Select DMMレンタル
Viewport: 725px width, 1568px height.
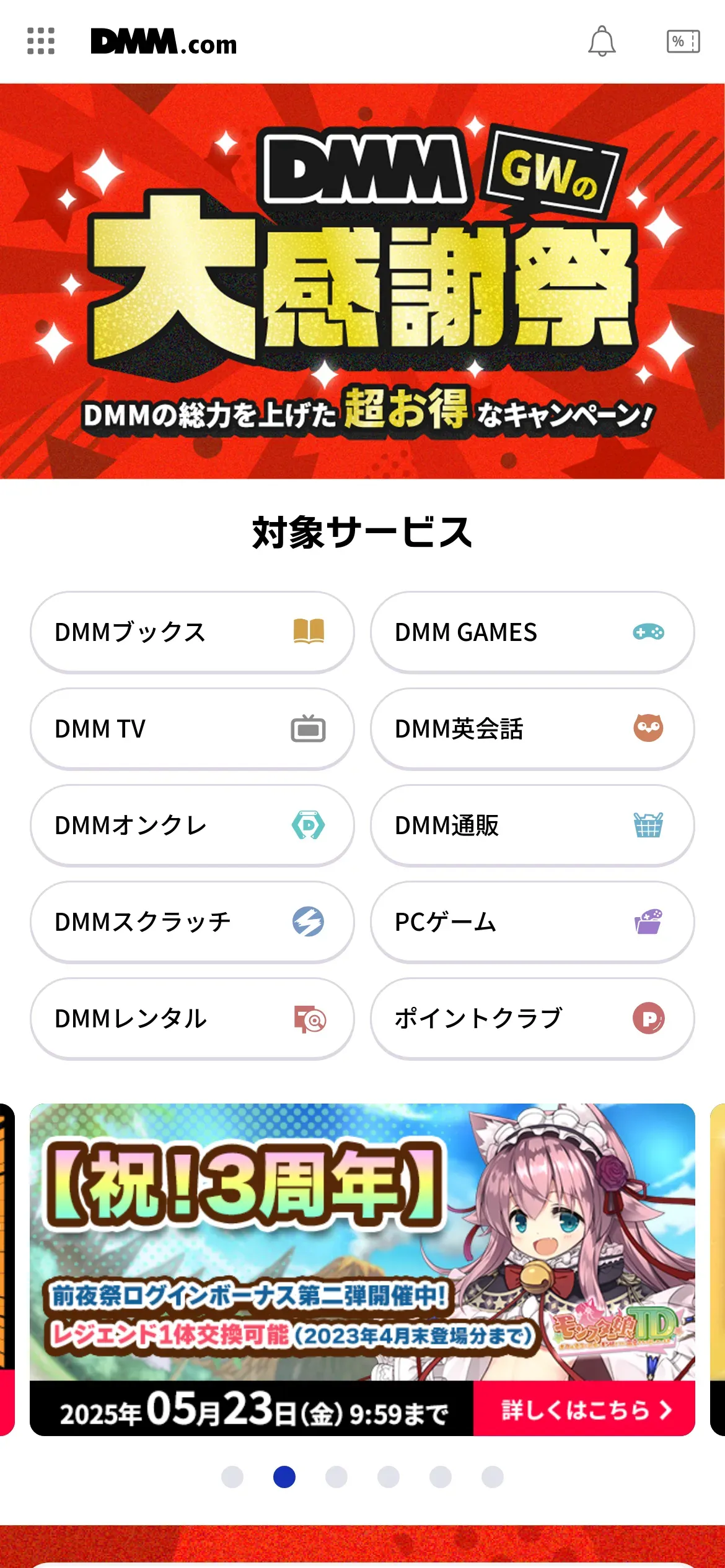(192, 1019)
